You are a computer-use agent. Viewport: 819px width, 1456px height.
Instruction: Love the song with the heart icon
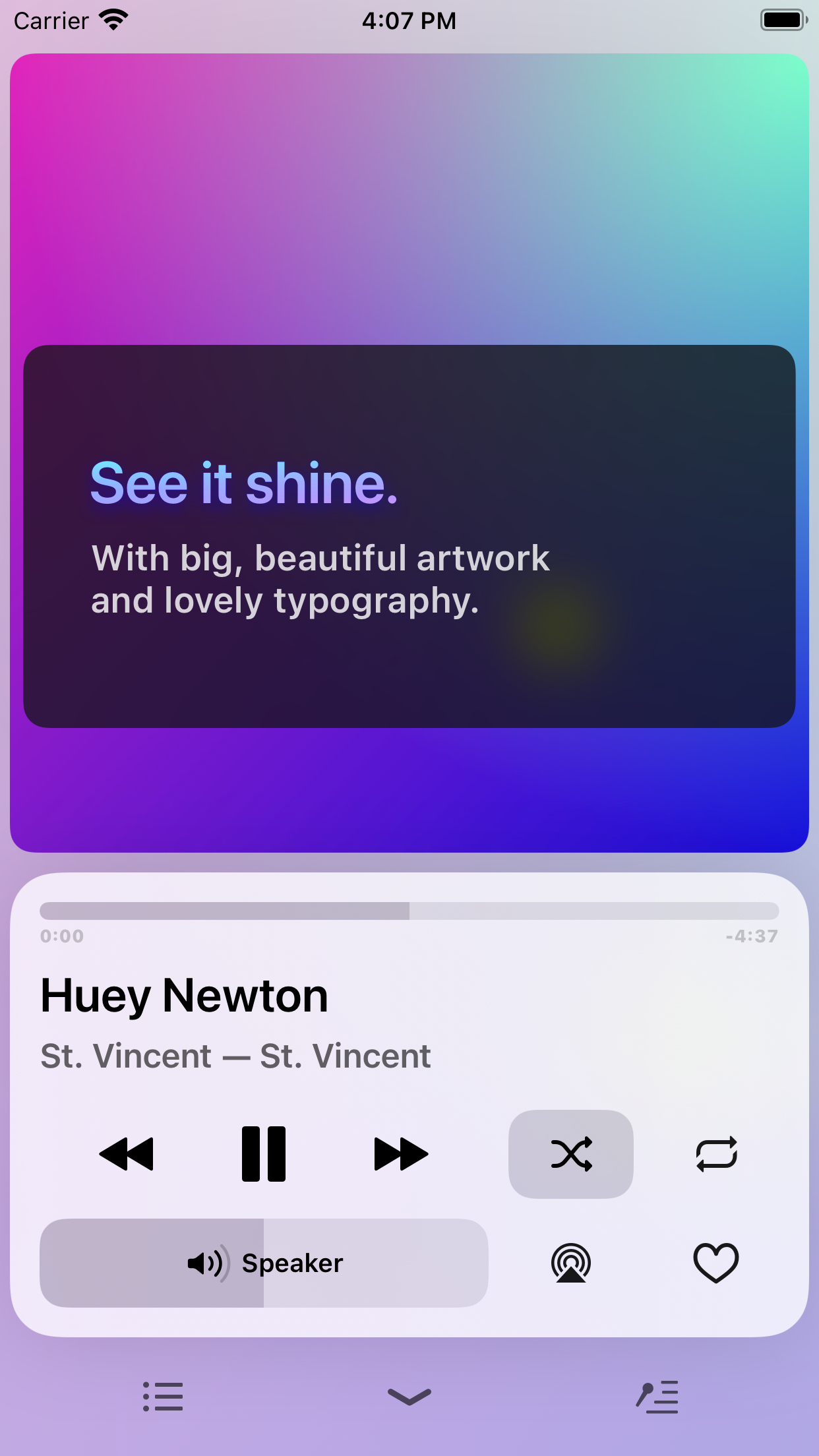(x=715, y=1263)
